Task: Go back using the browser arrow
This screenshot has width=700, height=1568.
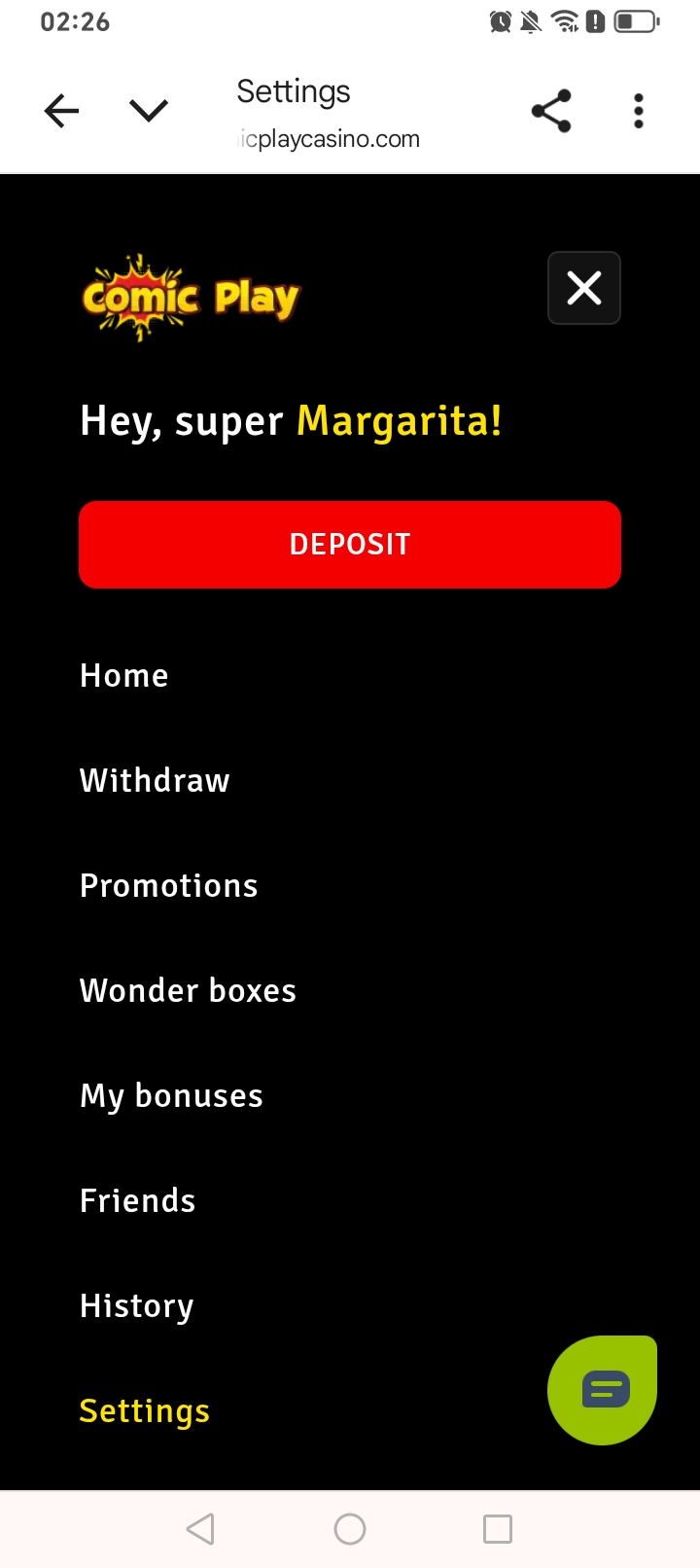Action: pos(61,111)
